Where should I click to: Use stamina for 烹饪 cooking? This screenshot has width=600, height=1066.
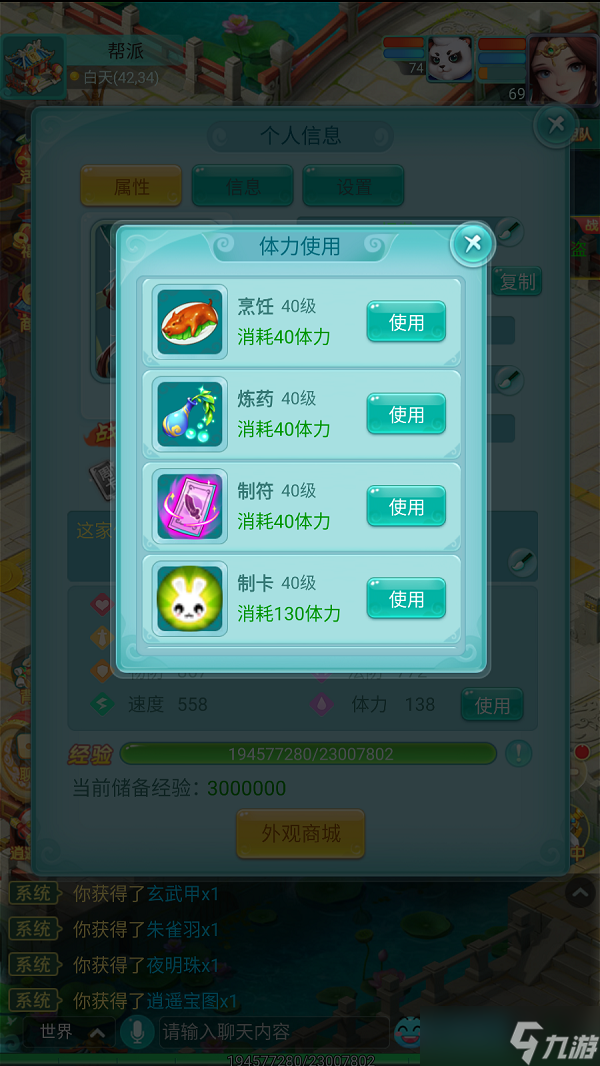coord(406,322)
